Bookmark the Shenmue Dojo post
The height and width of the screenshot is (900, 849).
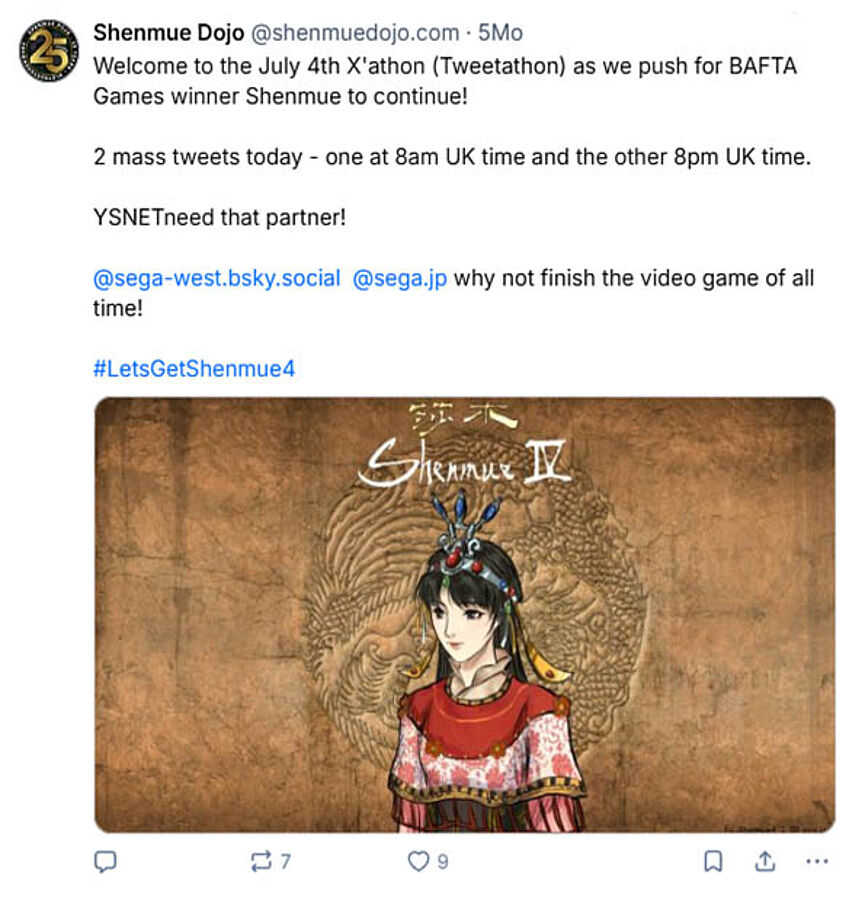[x=713, y=861]
